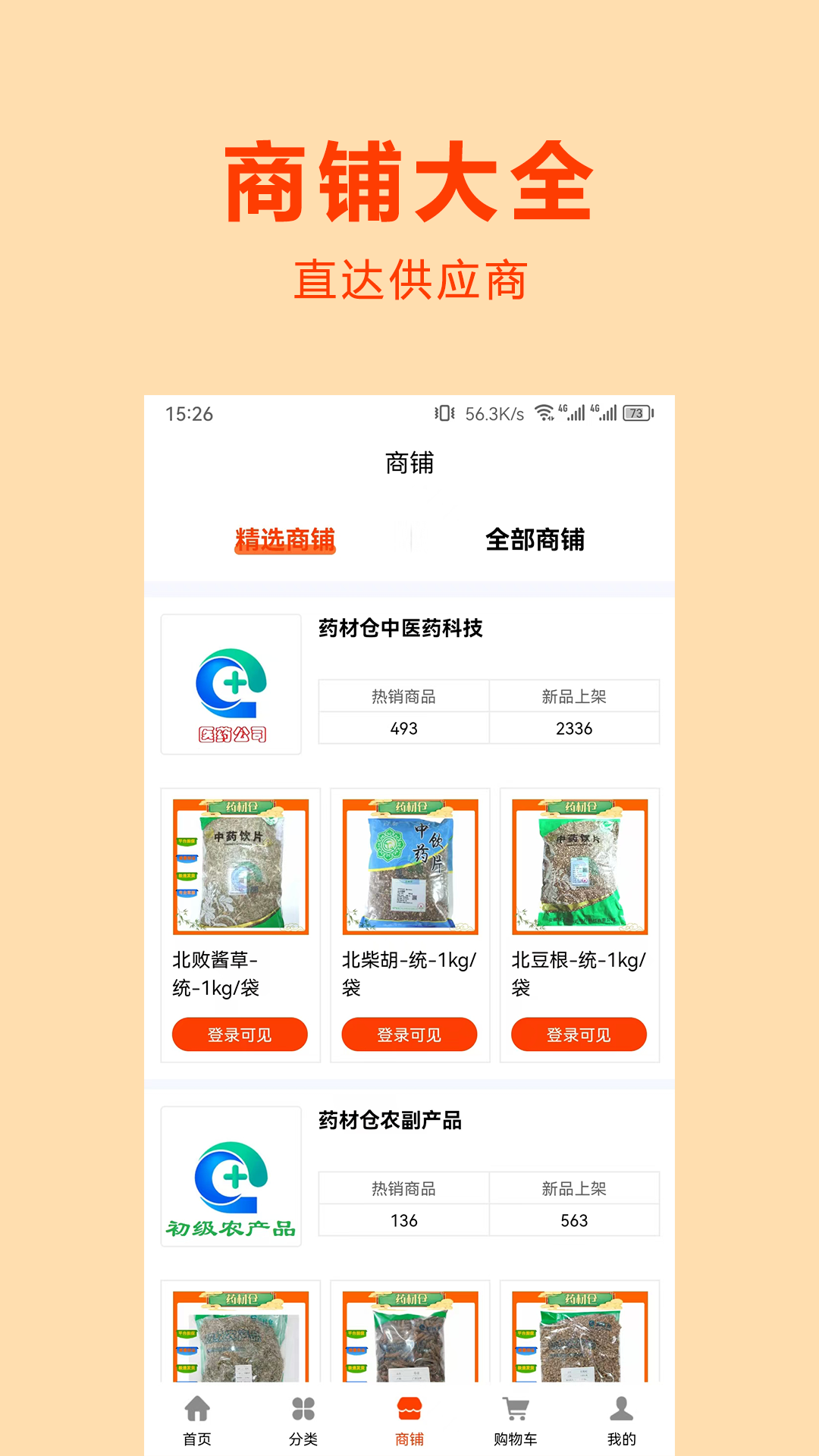This screenshot has width=819, height=1456.
Task: Click the 热销商品 count 493
Action: click(x=404, y=727)
